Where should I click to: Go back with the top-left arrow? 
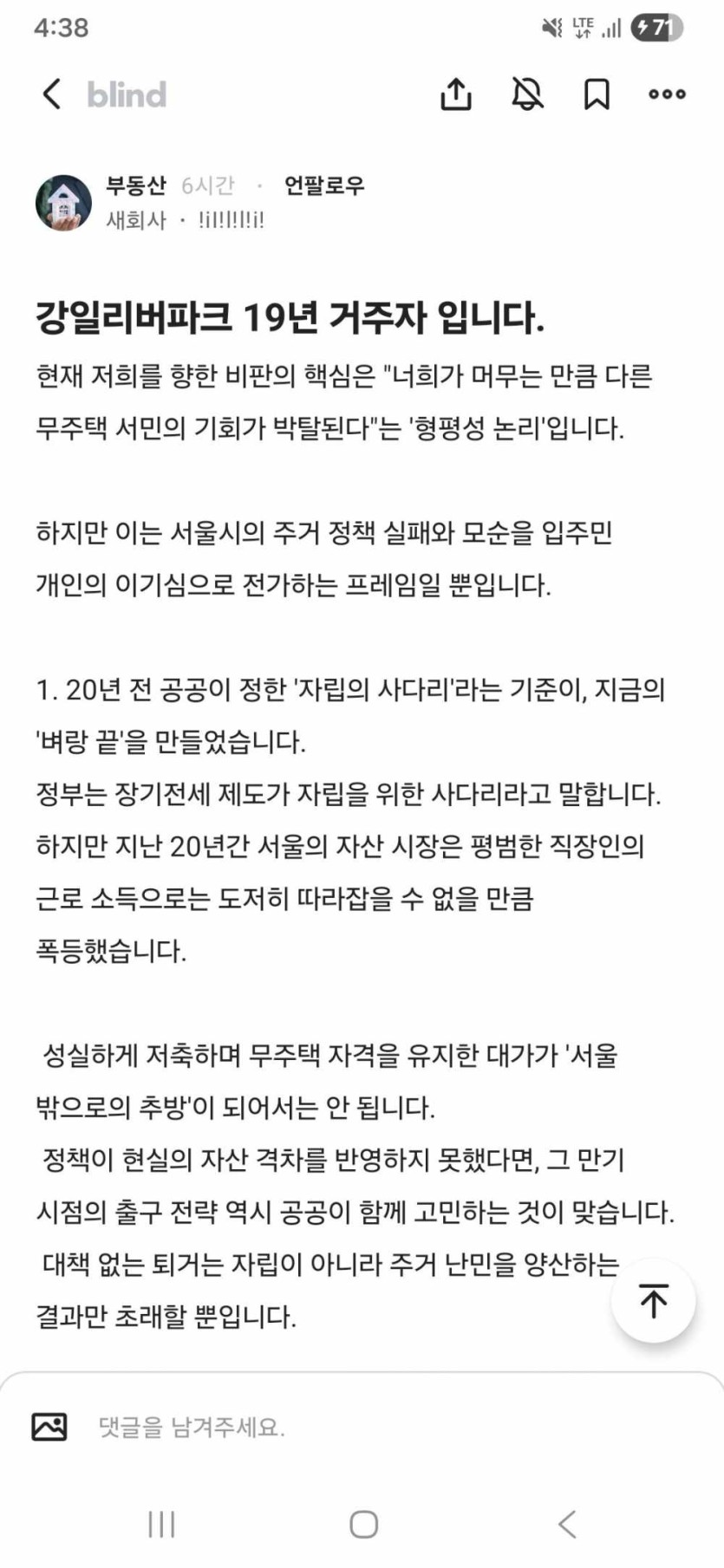point(51,94)
